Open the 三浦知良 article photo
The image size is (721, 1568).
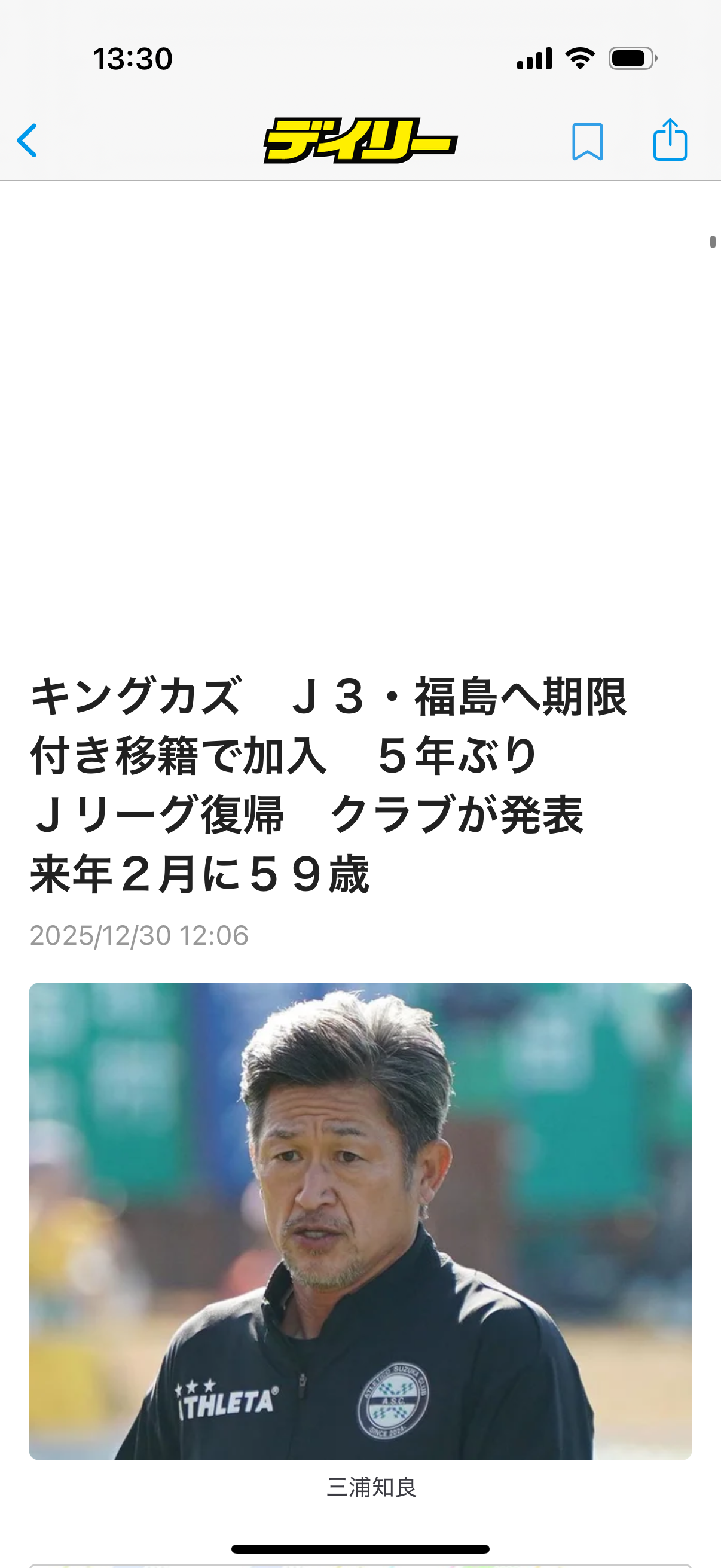(360, 1221)
